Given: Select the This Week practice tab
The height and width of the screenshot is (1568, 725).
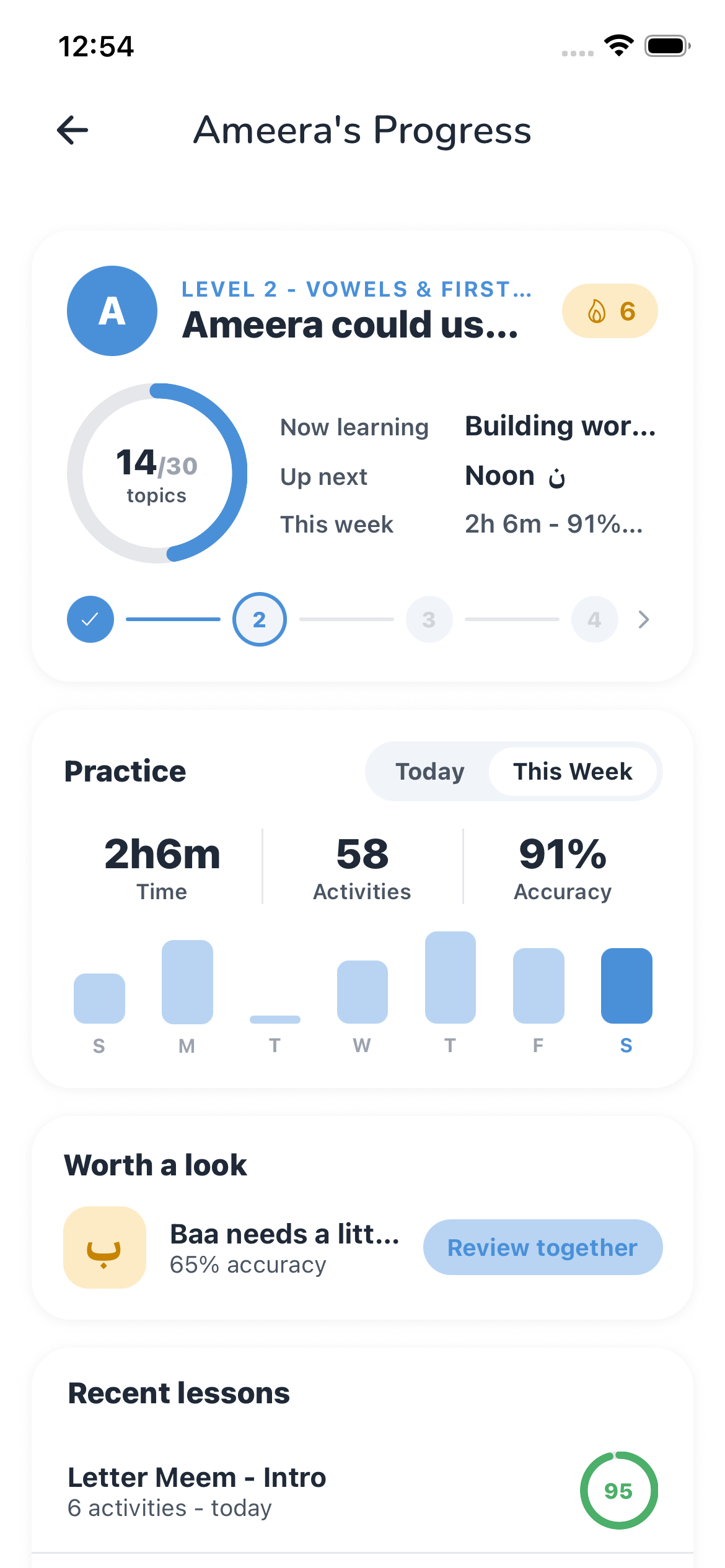Looking at the screenshot, I should [573, 772].
